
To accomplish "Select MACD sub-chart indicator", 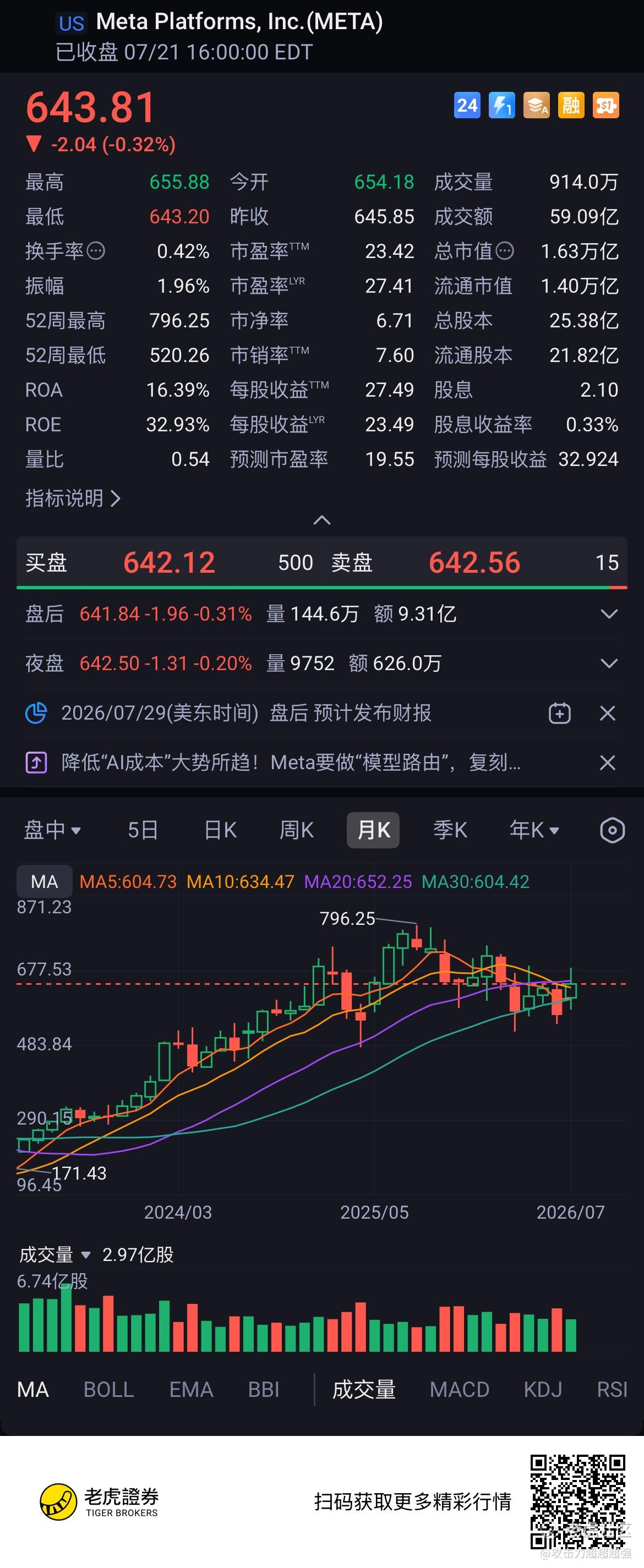I will pos(460,1390).
